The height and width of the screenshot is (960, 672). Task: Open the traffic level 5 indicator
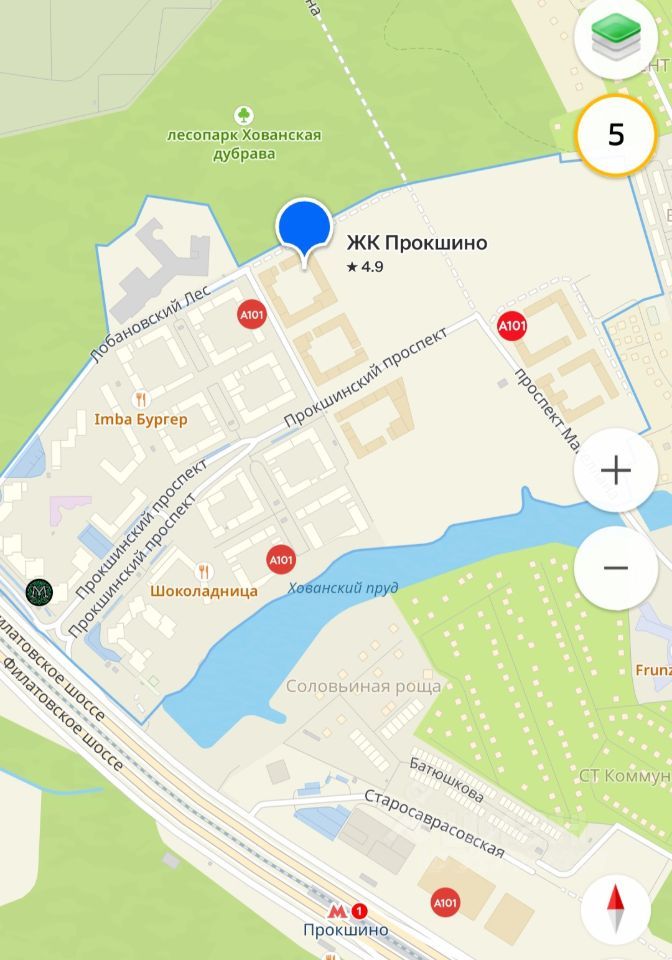(616, 135)
